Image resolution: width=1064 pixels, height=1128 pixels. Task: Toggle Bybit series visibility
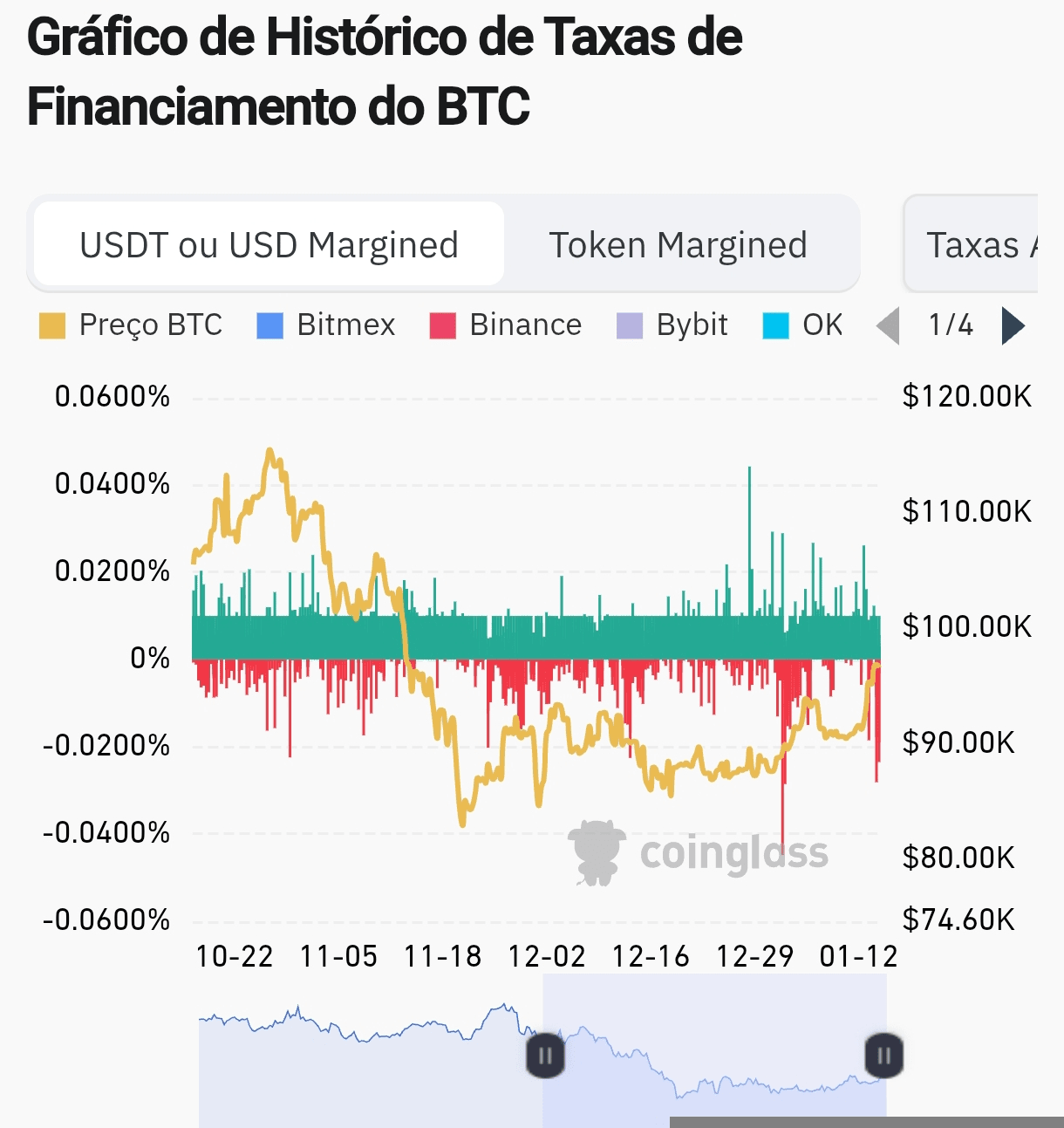672,325
